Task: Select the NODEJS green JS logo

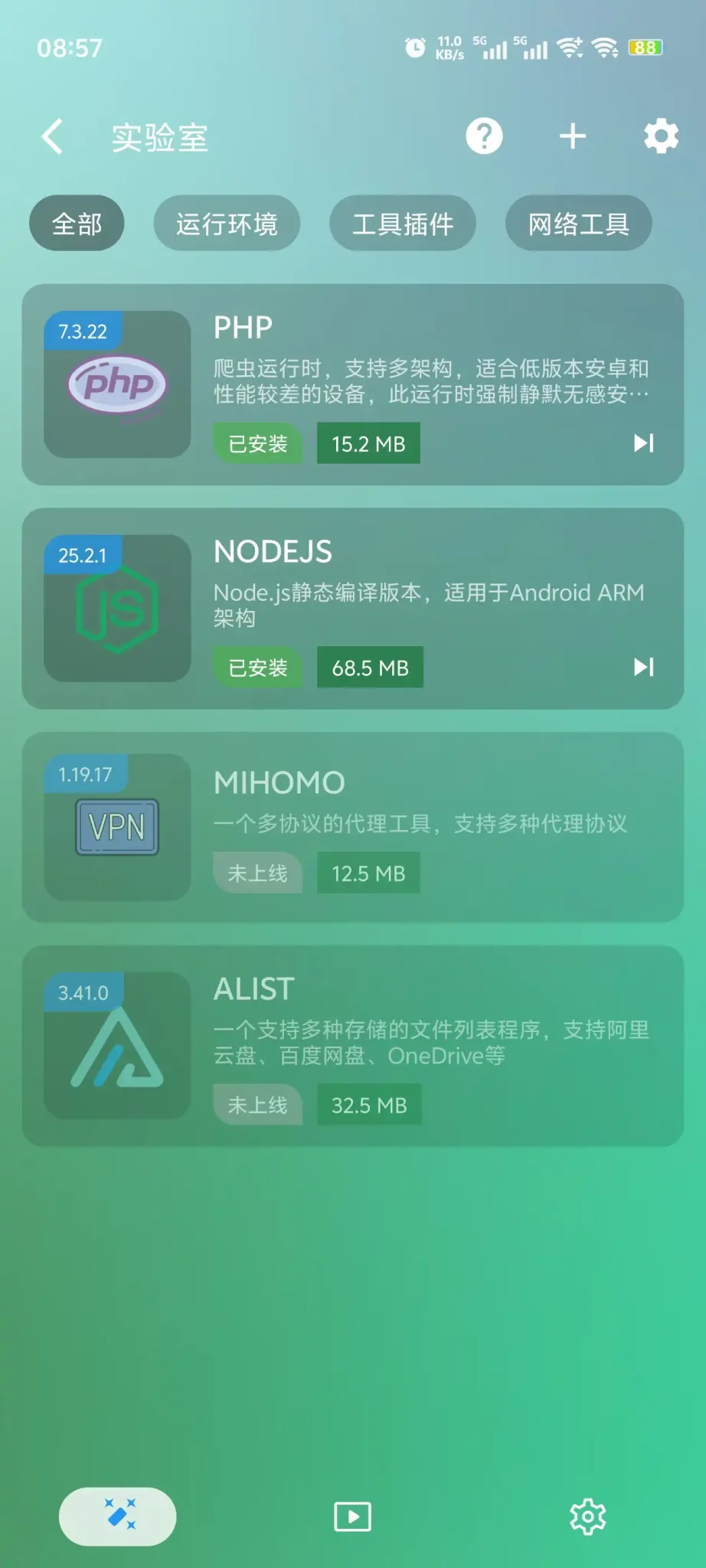Action: 116,609
